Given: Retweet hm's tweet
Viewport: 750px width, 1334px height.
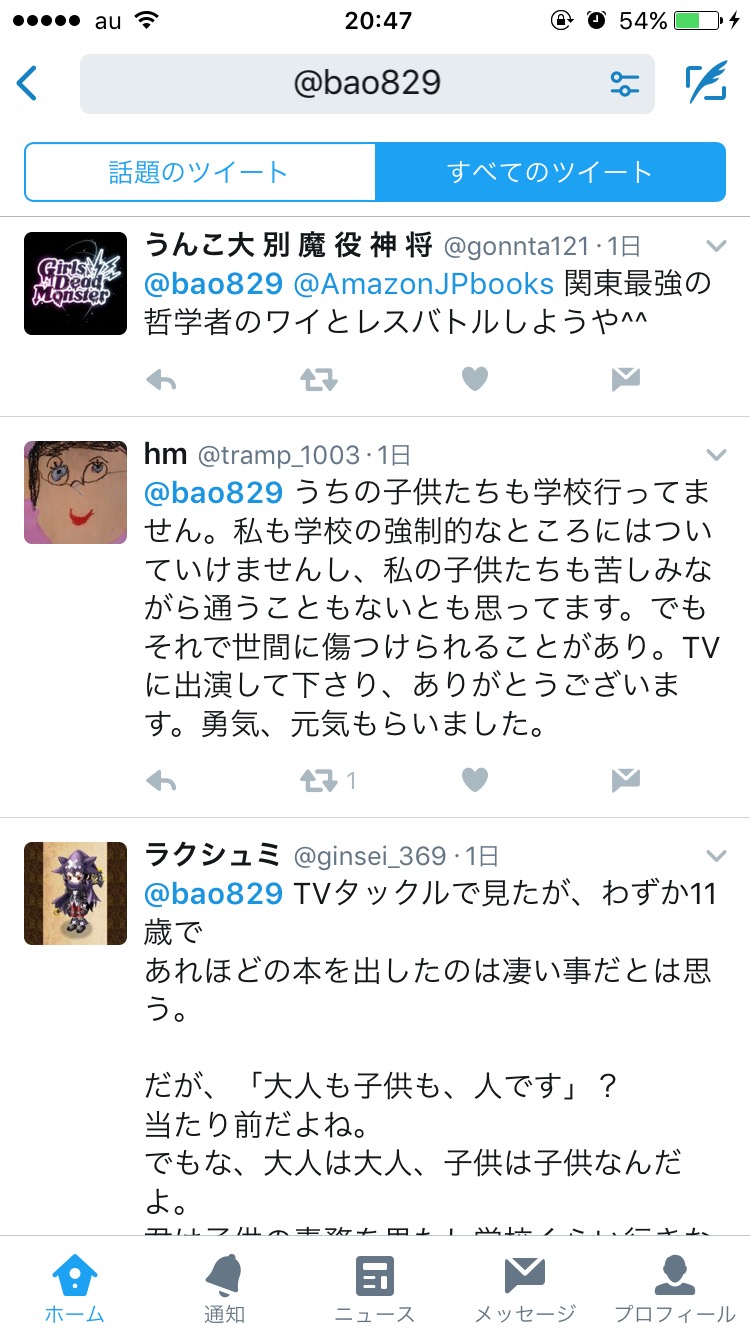Looking at the screenshot, I should (x=319, y=780).
